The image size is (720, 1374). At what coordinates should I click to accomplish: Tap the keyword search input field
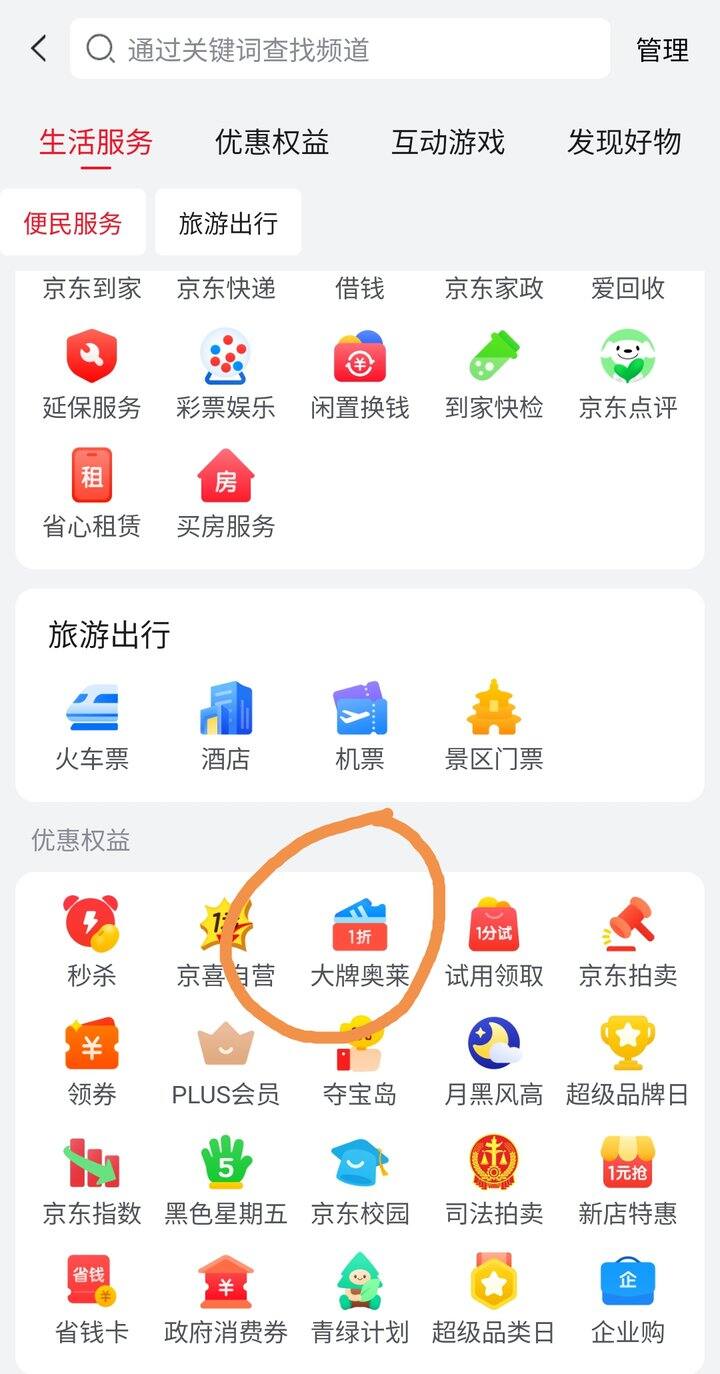[340, 49]
